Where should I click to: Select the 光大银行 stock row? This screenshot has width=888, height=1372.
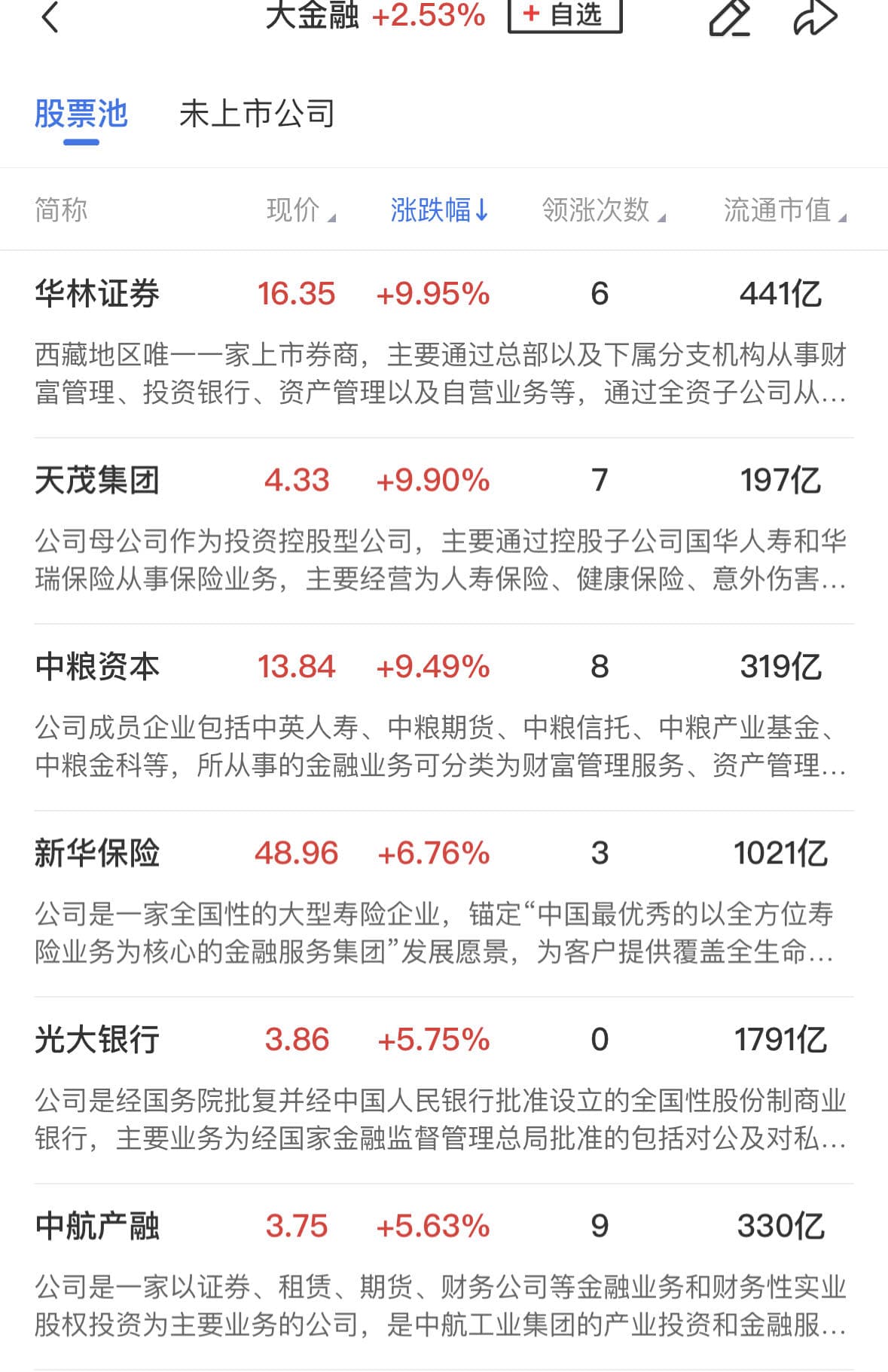[x=97, y=1040]
